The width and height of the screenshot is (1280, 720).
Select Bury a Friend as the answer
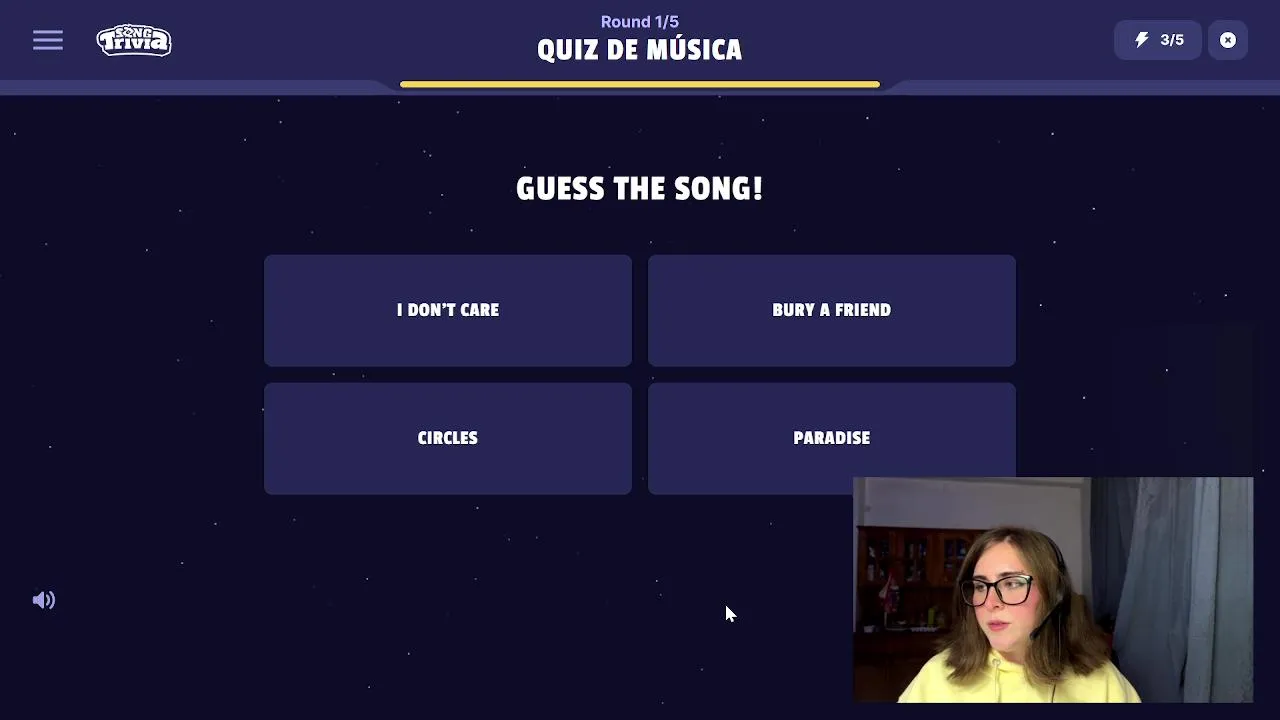pyautogui.click(x=831, y=310)
